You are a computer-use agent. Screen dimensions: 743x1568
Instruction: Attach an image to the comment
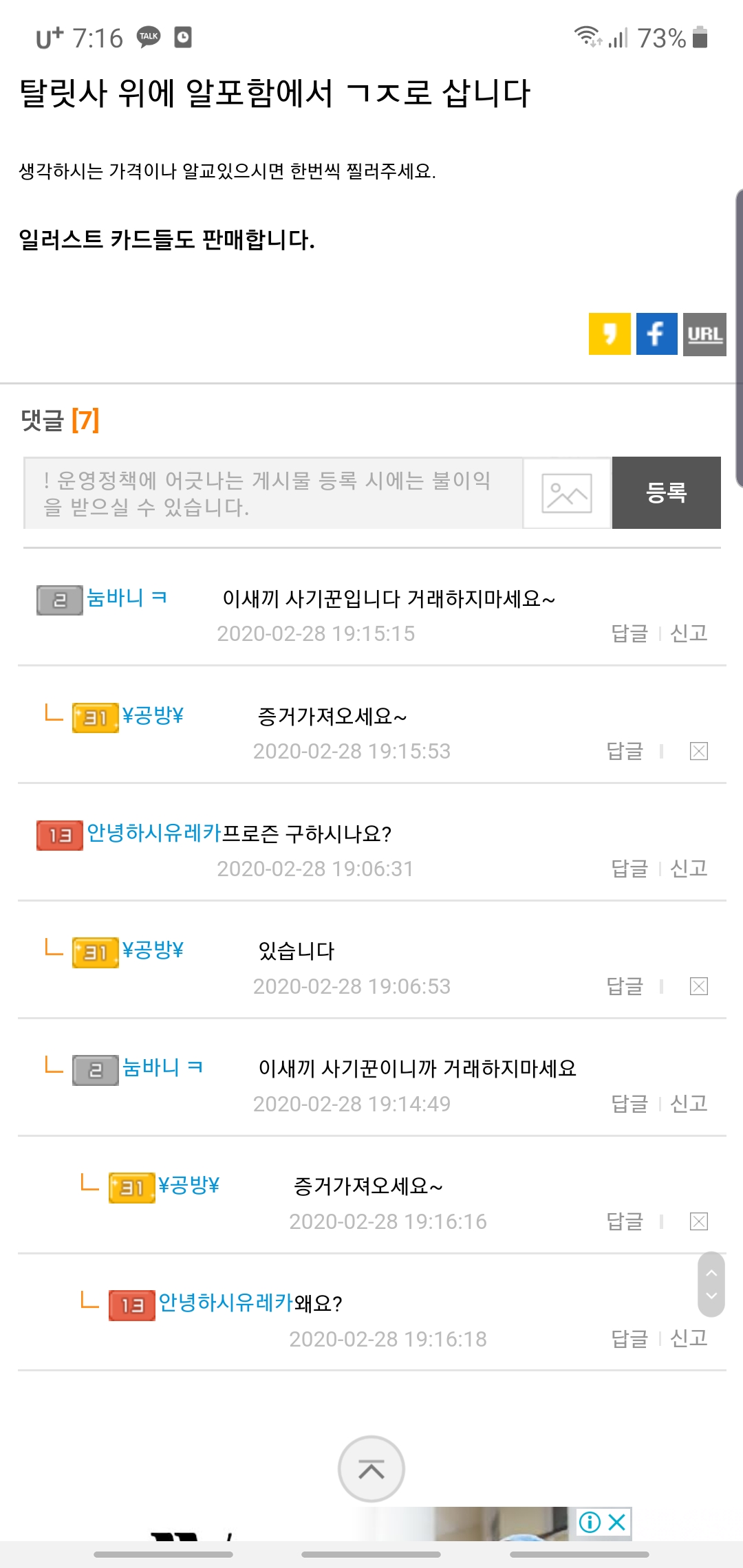[567, 493]
